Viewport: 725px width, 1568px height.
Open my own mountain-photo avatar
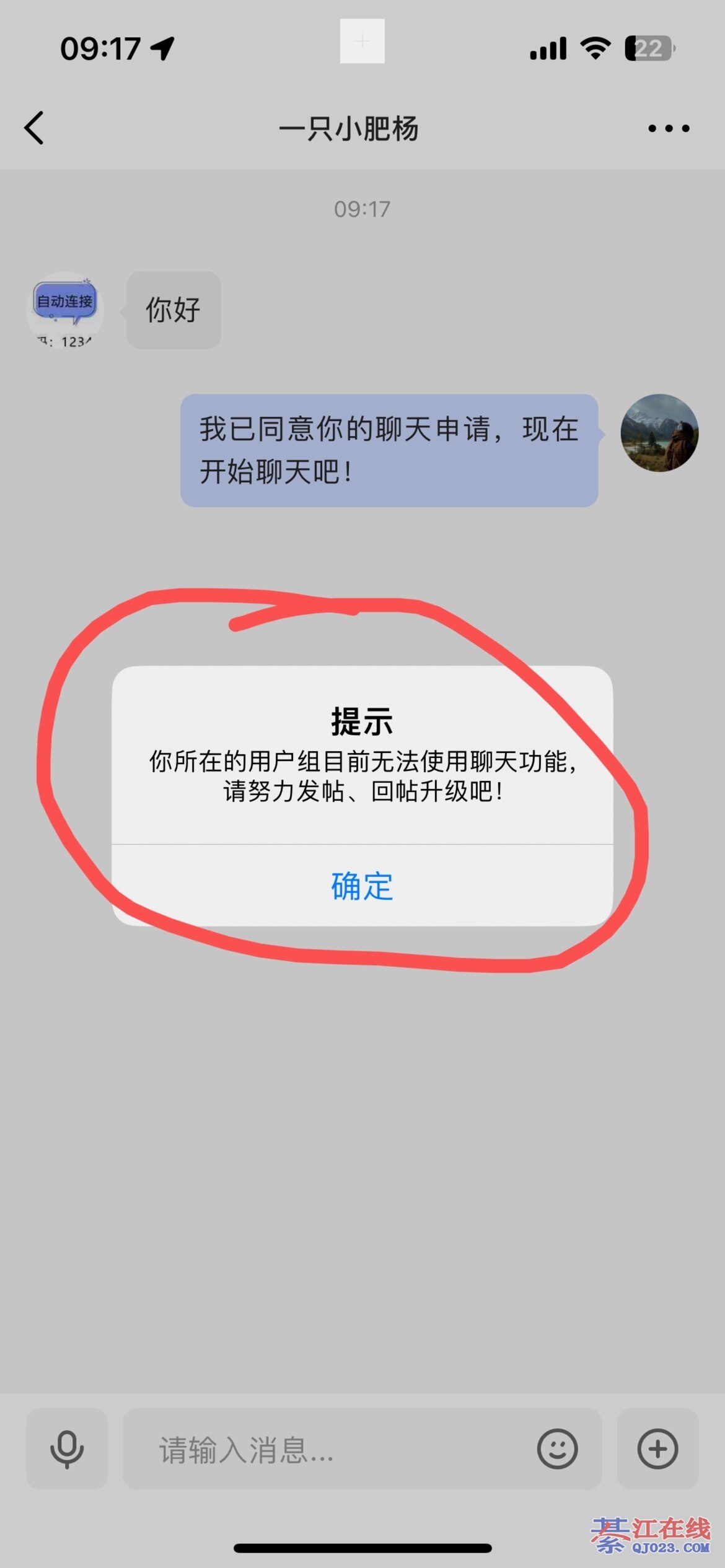(x=659, y=433)
